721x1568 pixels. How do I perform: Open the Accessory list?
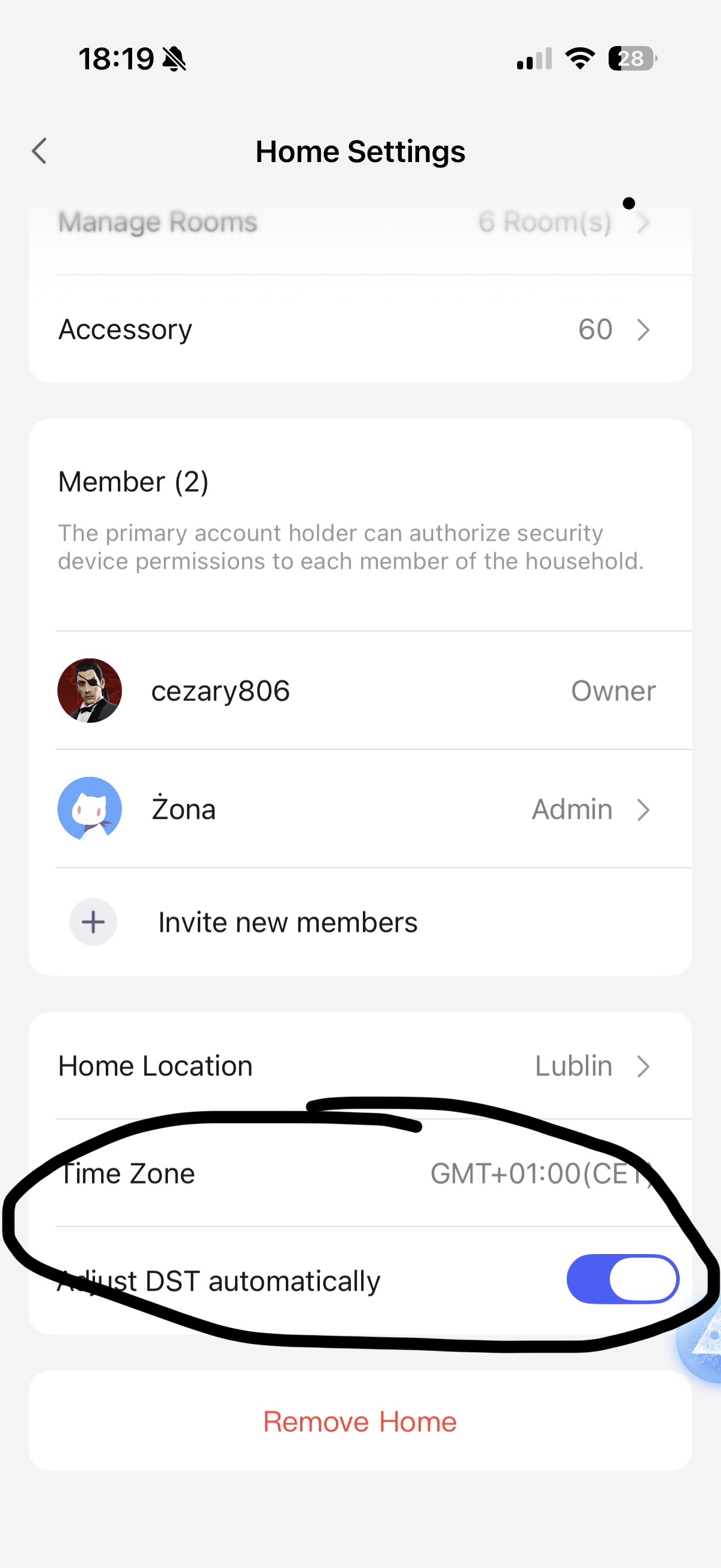[x=359, y=330]
